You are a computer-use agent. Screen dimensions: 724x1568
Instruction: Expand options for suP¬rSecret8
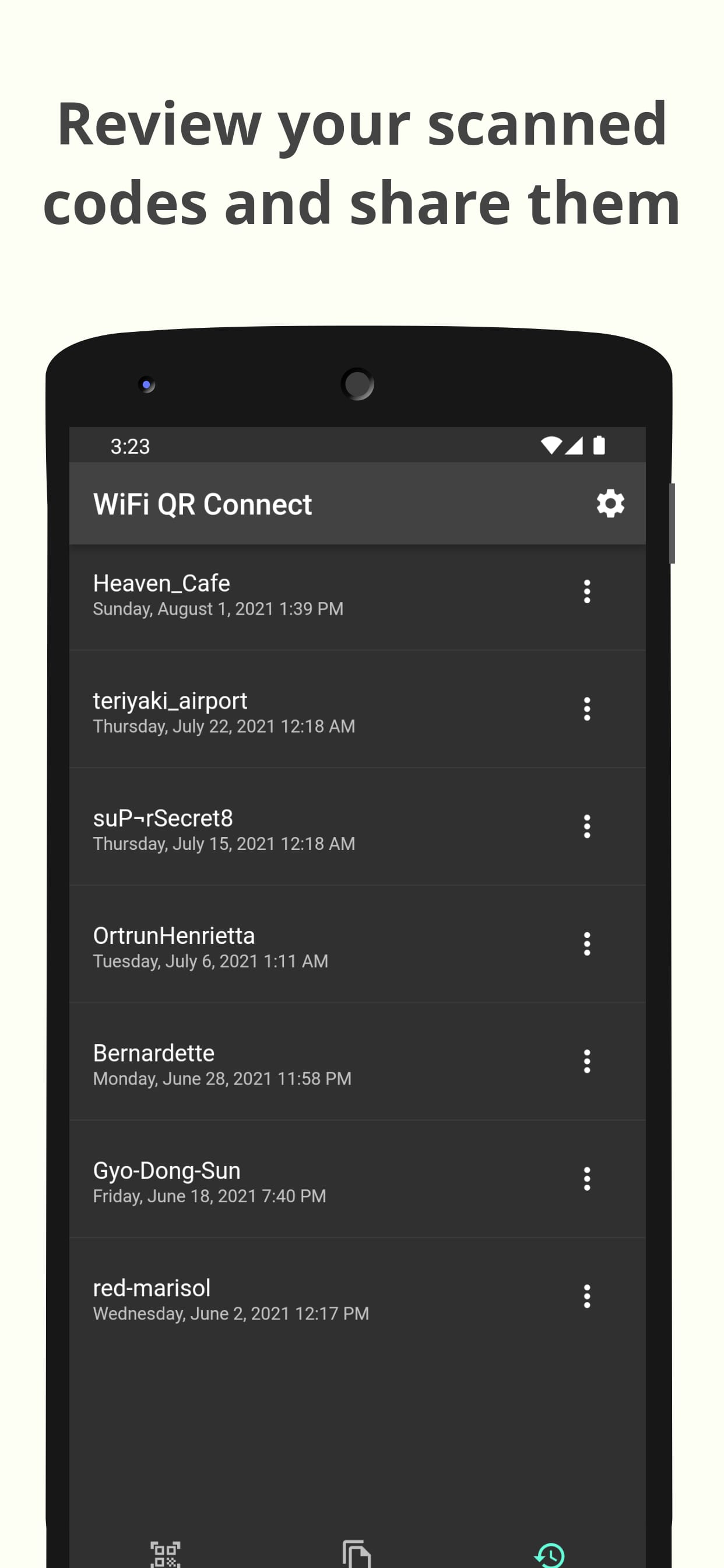click(x=586, y=826)
